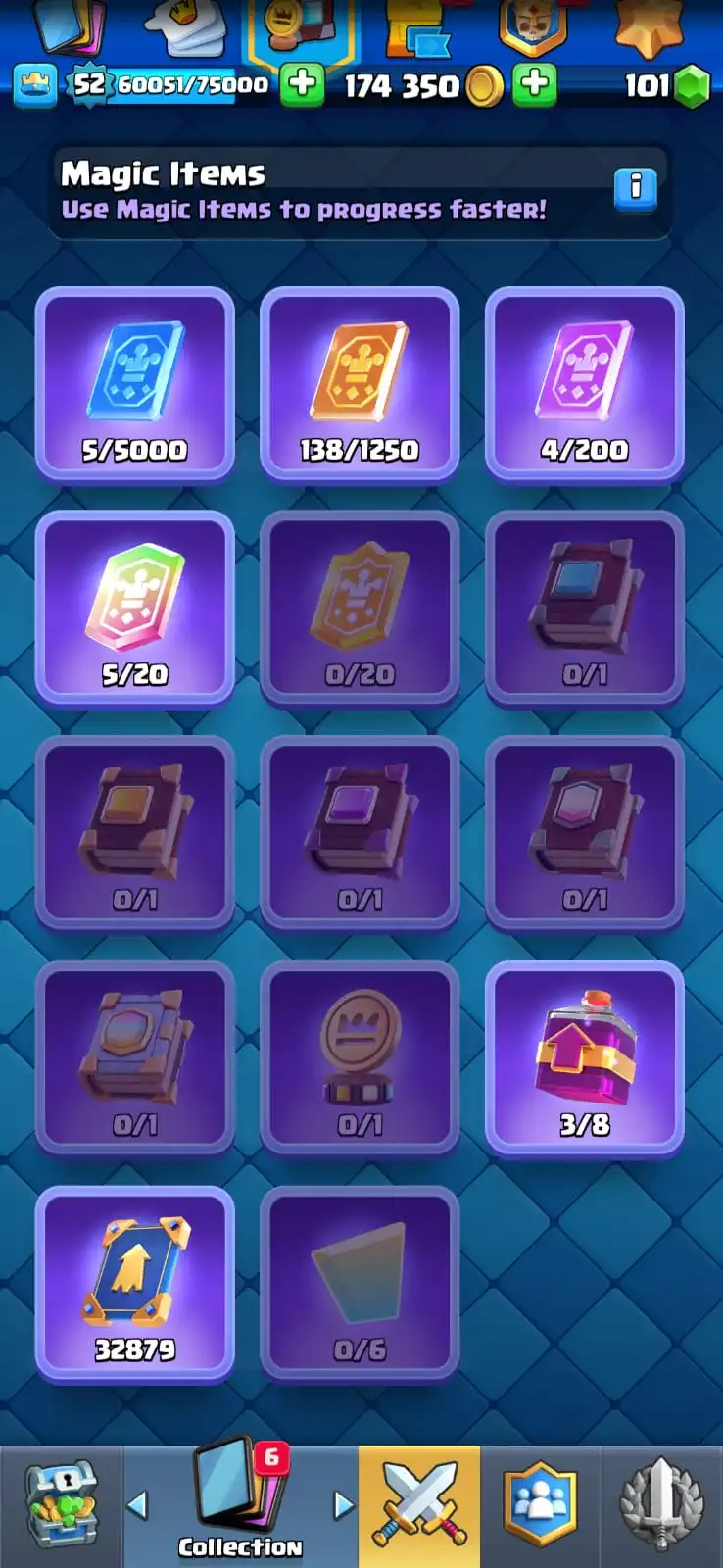Select the purple Epic wild card 4/200
Viewport: 723px width, 1568px height.
pos(585,384)
